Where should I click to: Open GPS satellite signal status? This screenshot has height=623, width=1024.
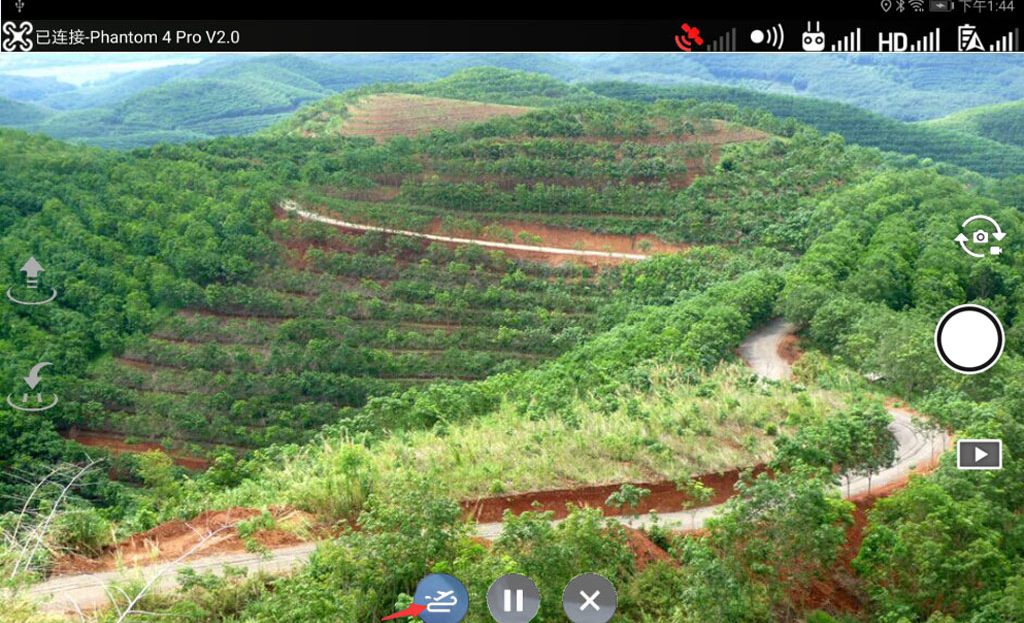coord(705,38)
